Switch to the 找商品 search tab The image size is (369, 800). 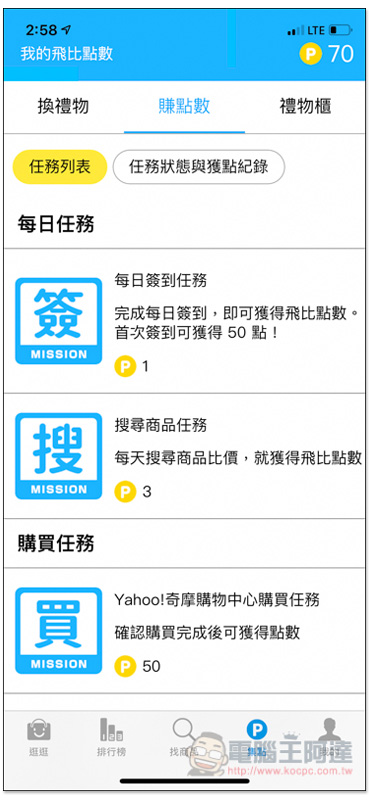pyautogui.click(x=184, y=737)
